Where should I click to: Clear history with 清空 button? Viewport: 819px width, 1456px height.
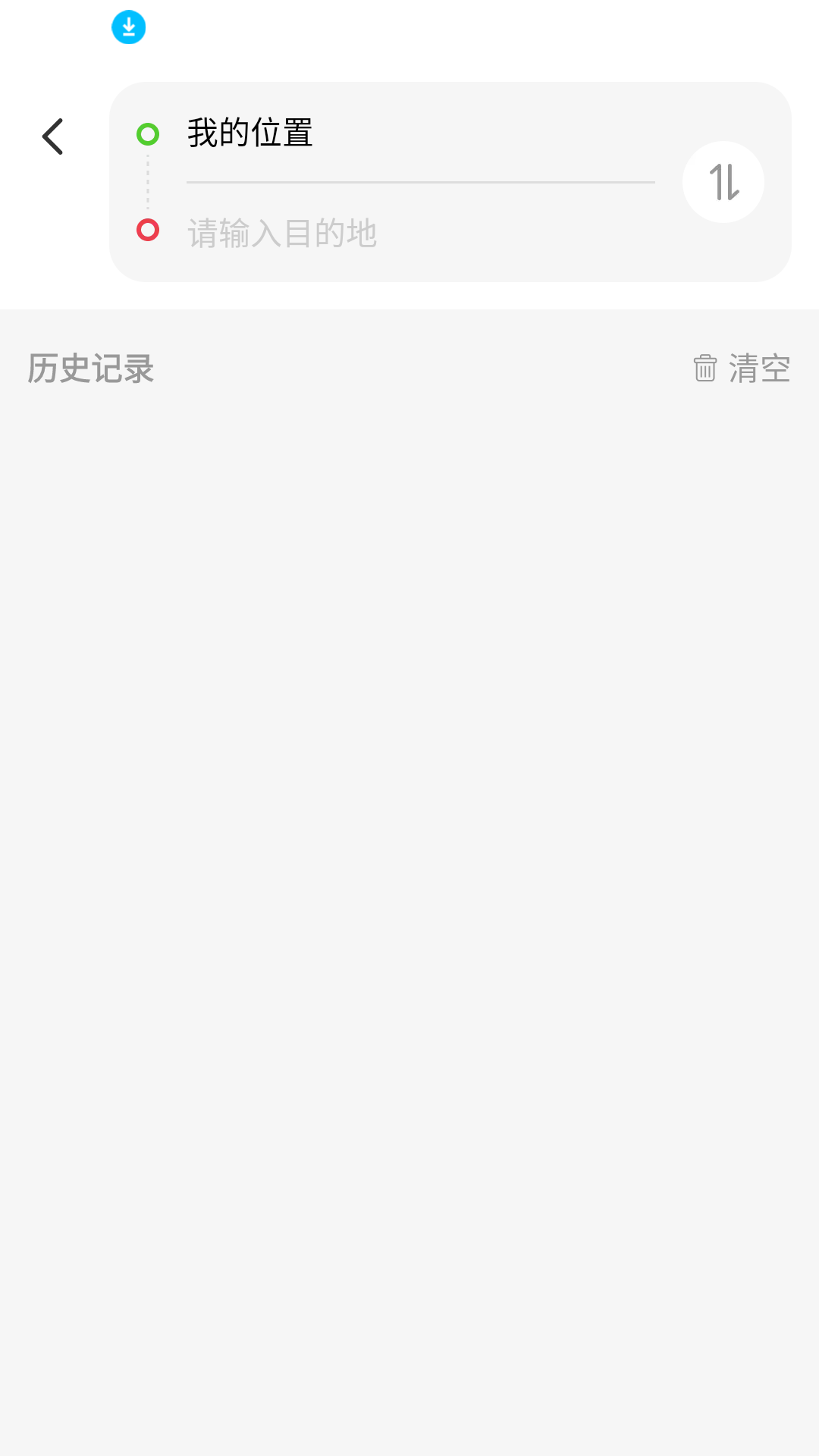pyautogui.click(x=742, y=369)
